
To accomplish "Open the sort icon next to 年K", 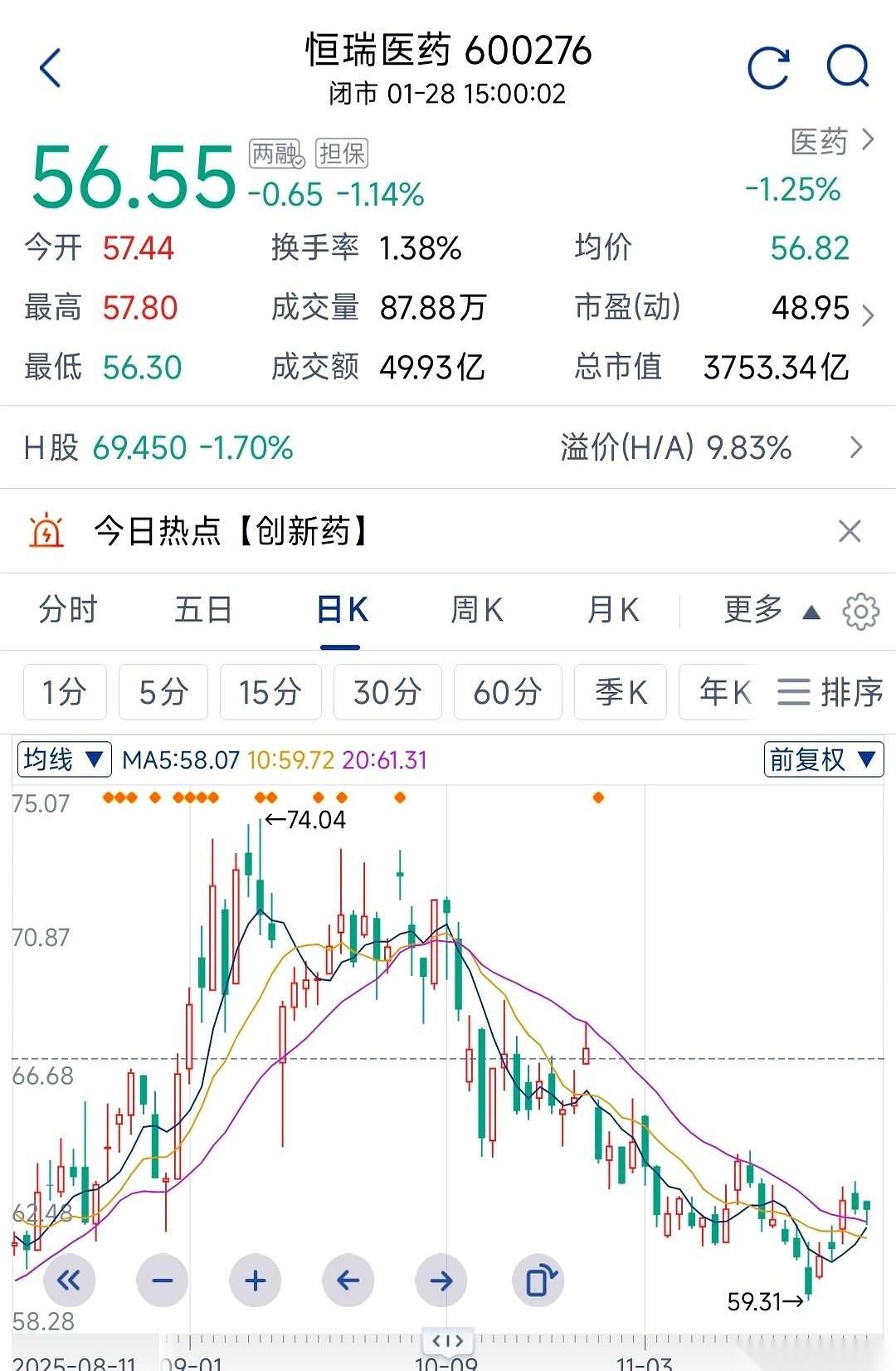I will click(792, 691).
